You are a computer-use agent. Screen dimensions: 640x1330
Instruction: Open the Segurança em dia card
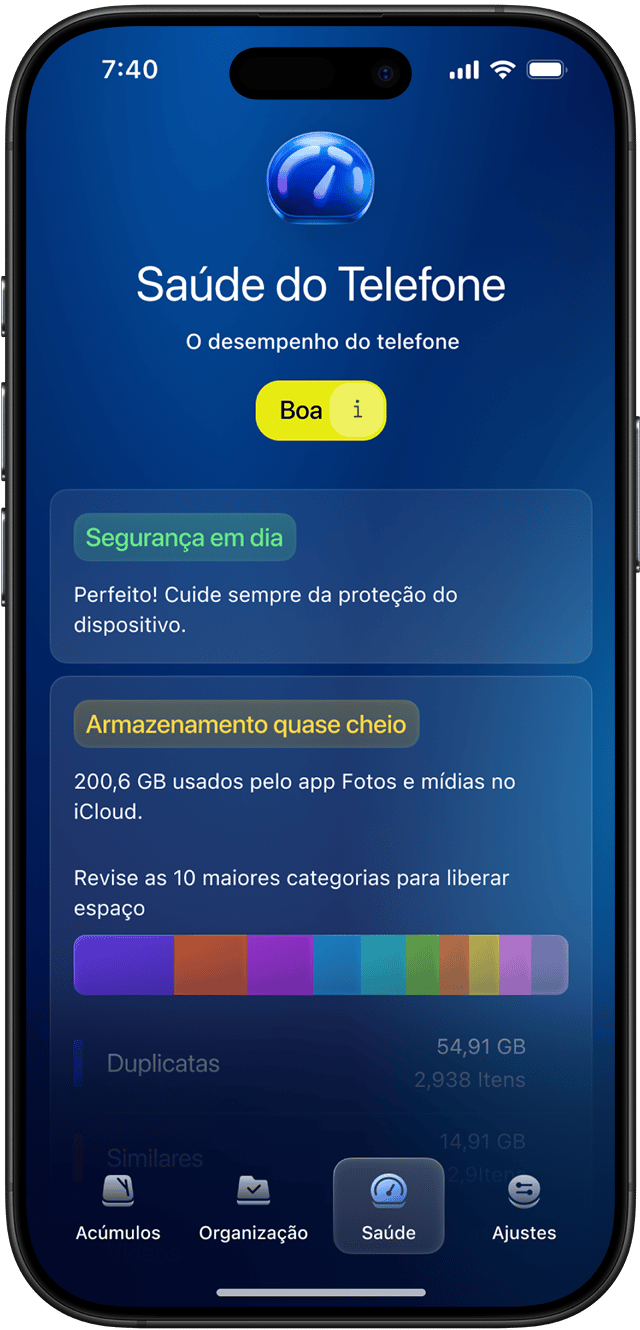320,576
